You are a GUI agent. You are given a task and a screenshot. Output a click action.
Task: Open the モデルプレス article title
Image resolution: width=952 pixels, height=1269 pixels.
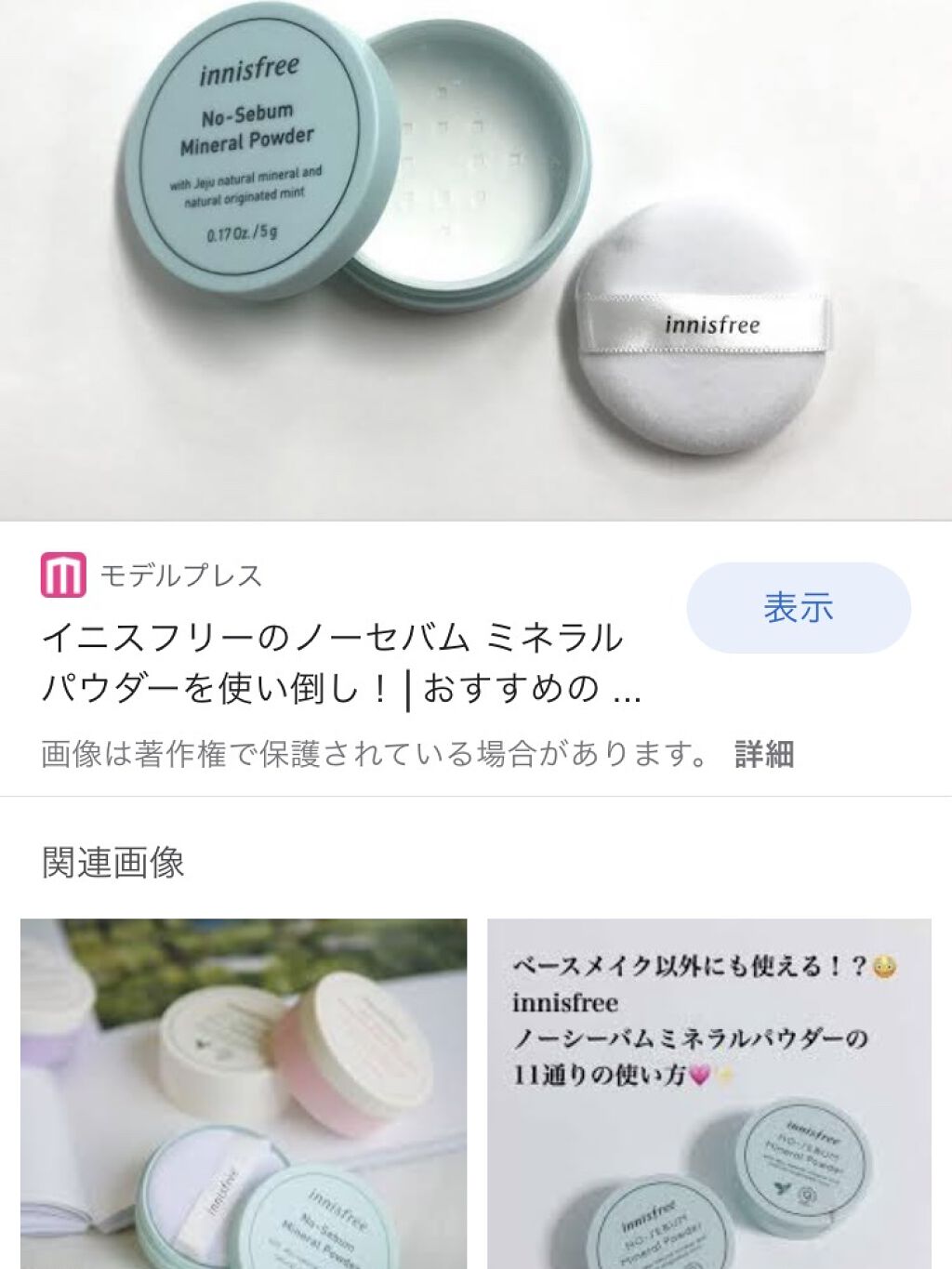(x=341, y=663)
